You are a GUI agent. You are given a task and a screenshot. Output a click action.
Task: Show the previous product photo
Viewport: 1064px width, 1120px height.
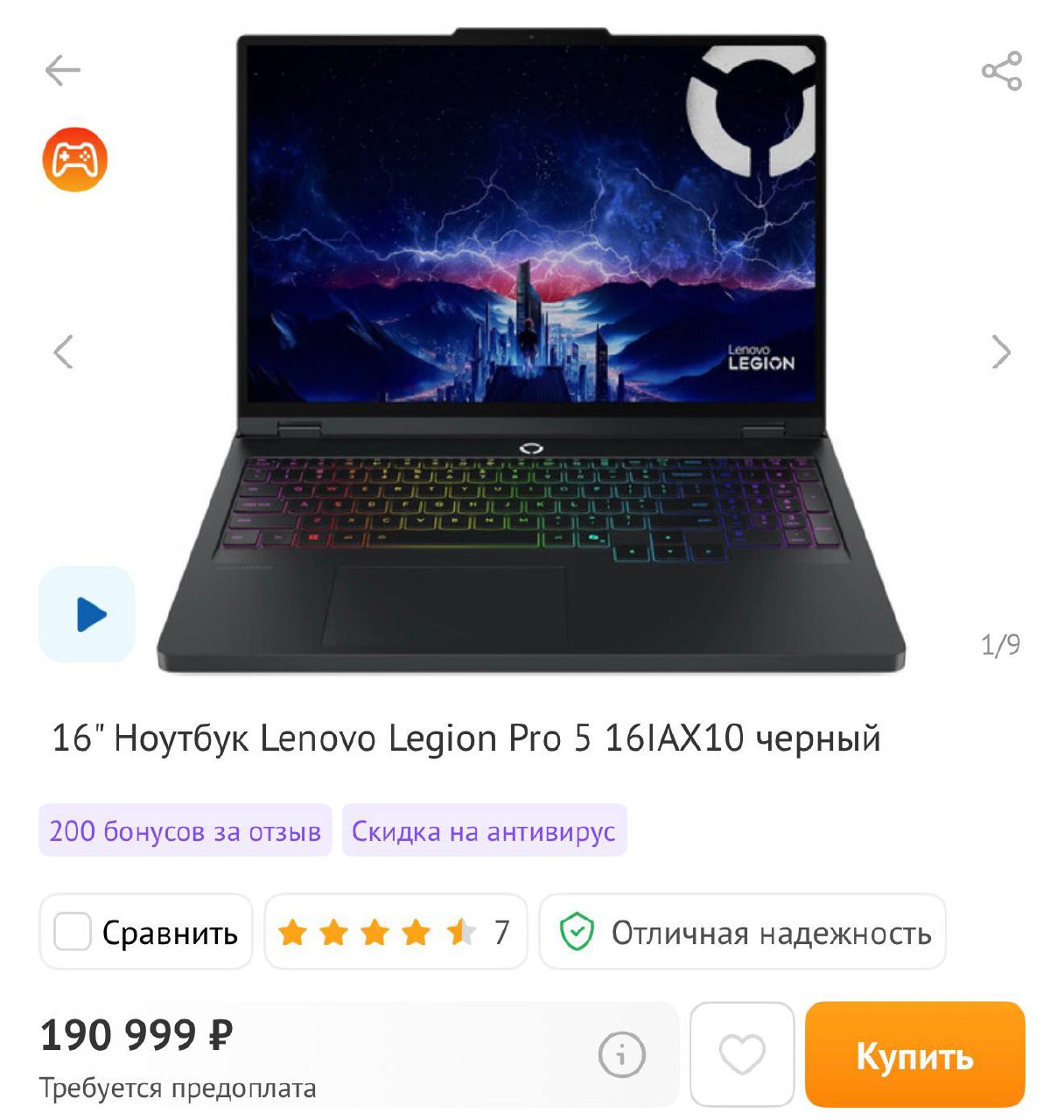63,352
